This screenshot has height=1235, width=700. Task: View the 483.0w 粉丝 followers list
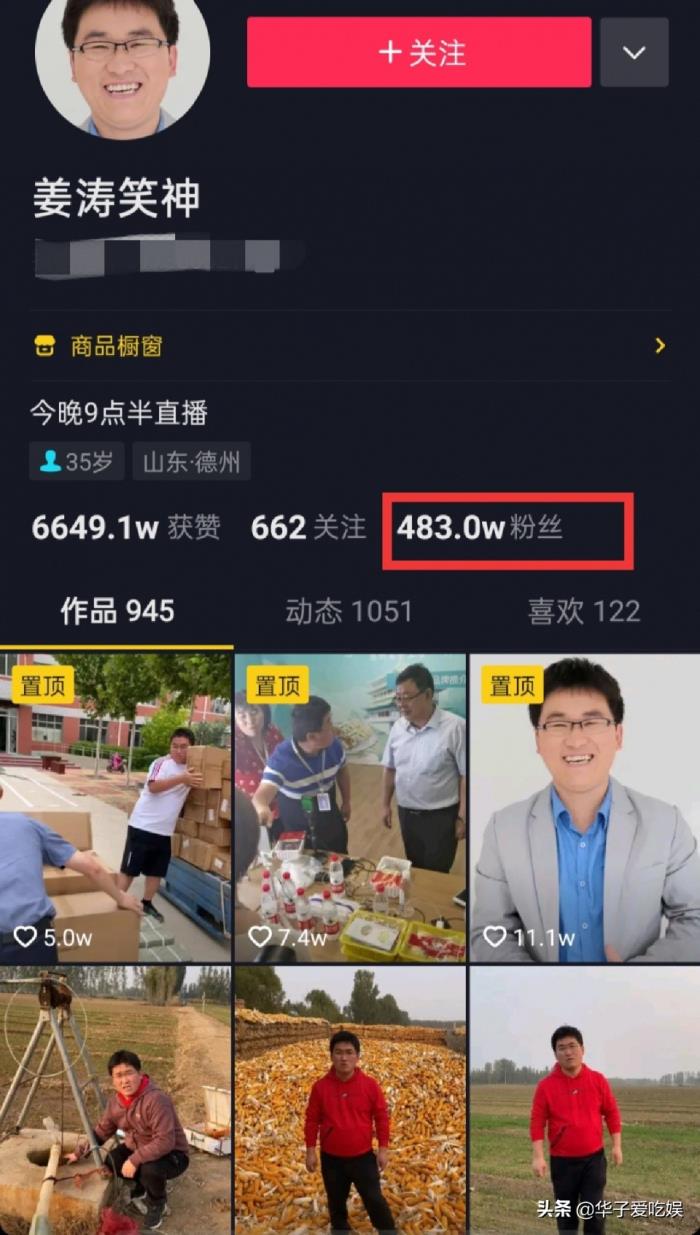(480, 528)
